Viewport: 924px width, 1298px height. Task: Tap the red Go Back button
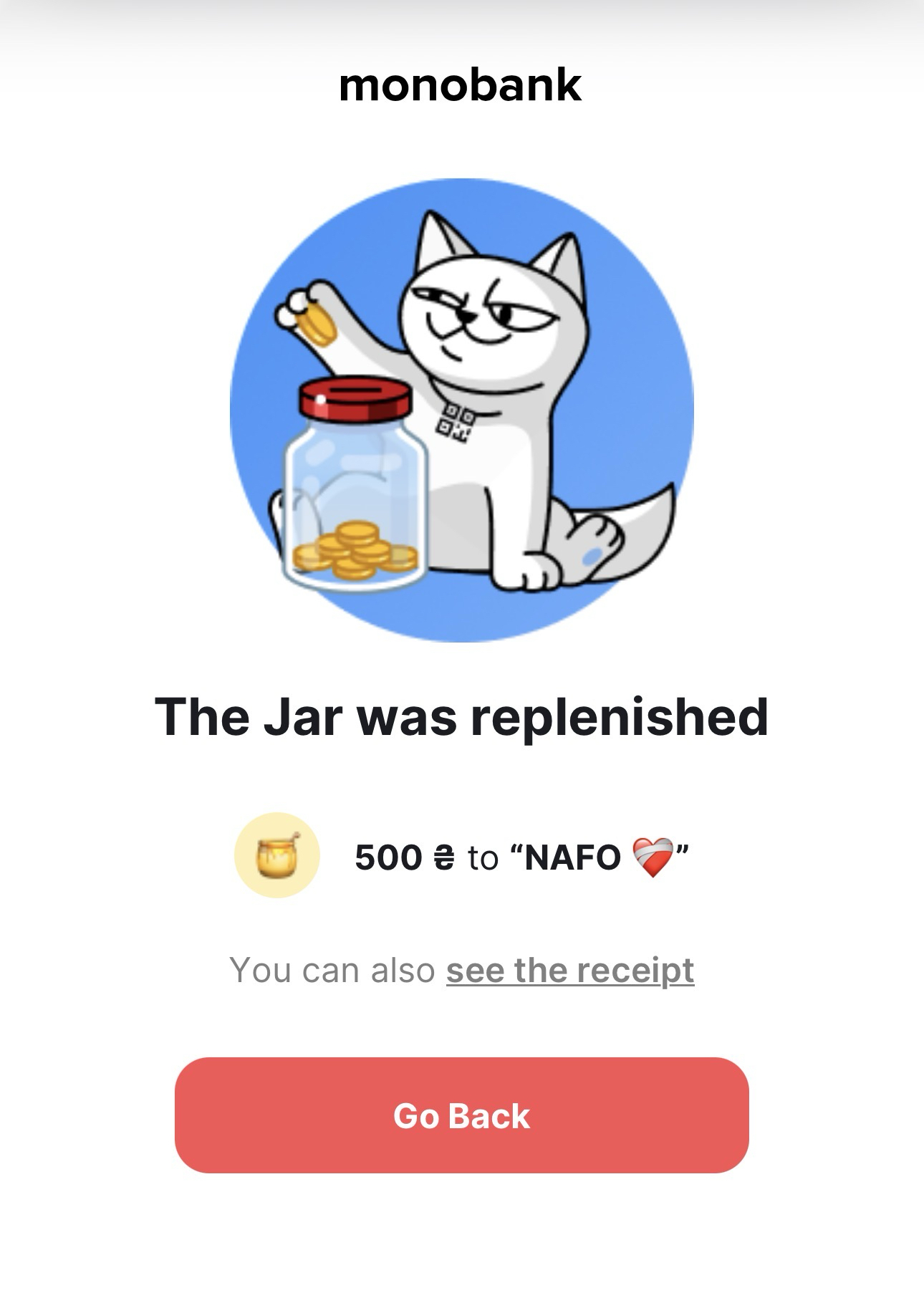click(x=461, y=1115)
